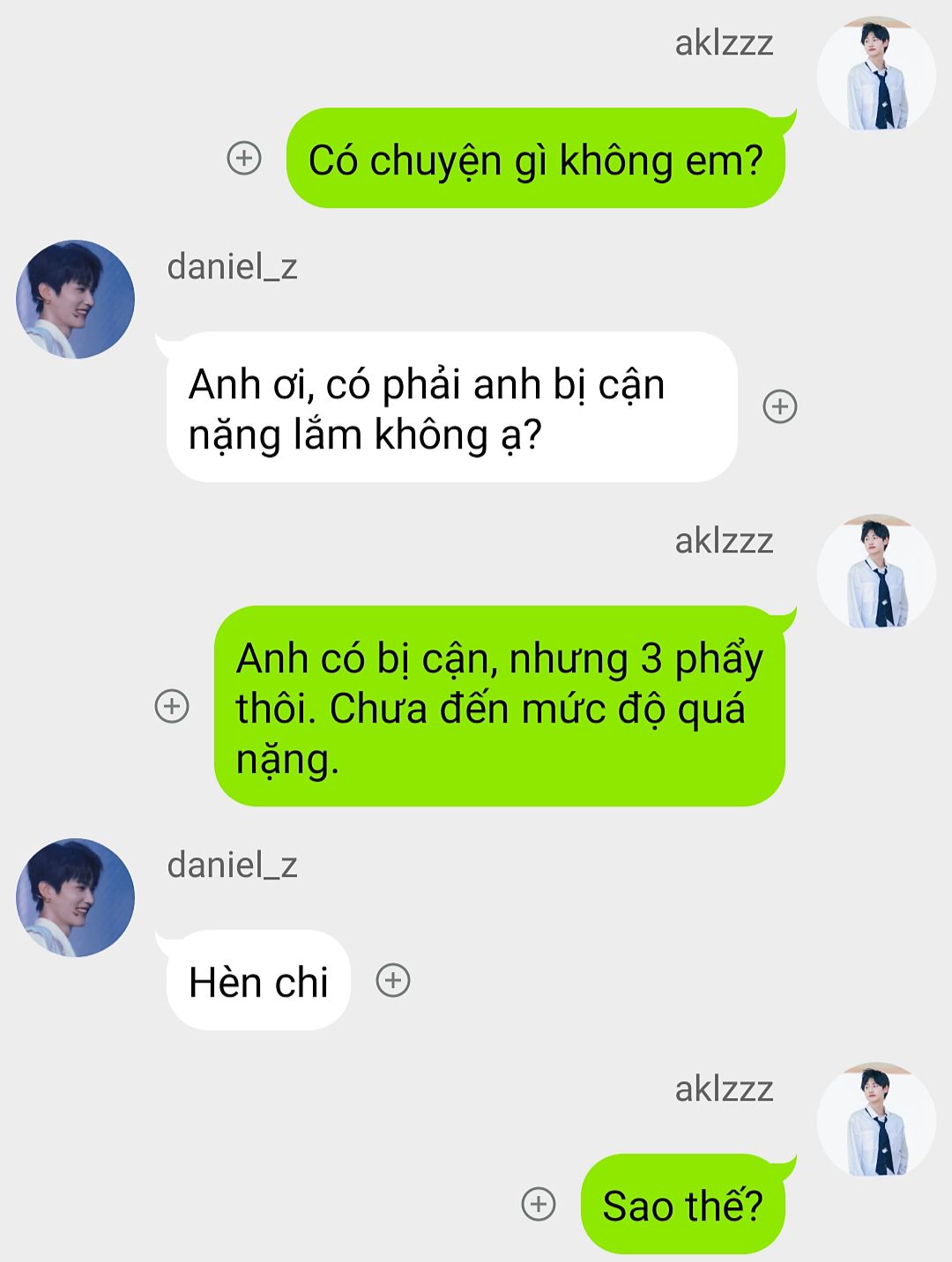Open aklzzz's avatar above "Sao thế?"

(x=876, y=1121)
